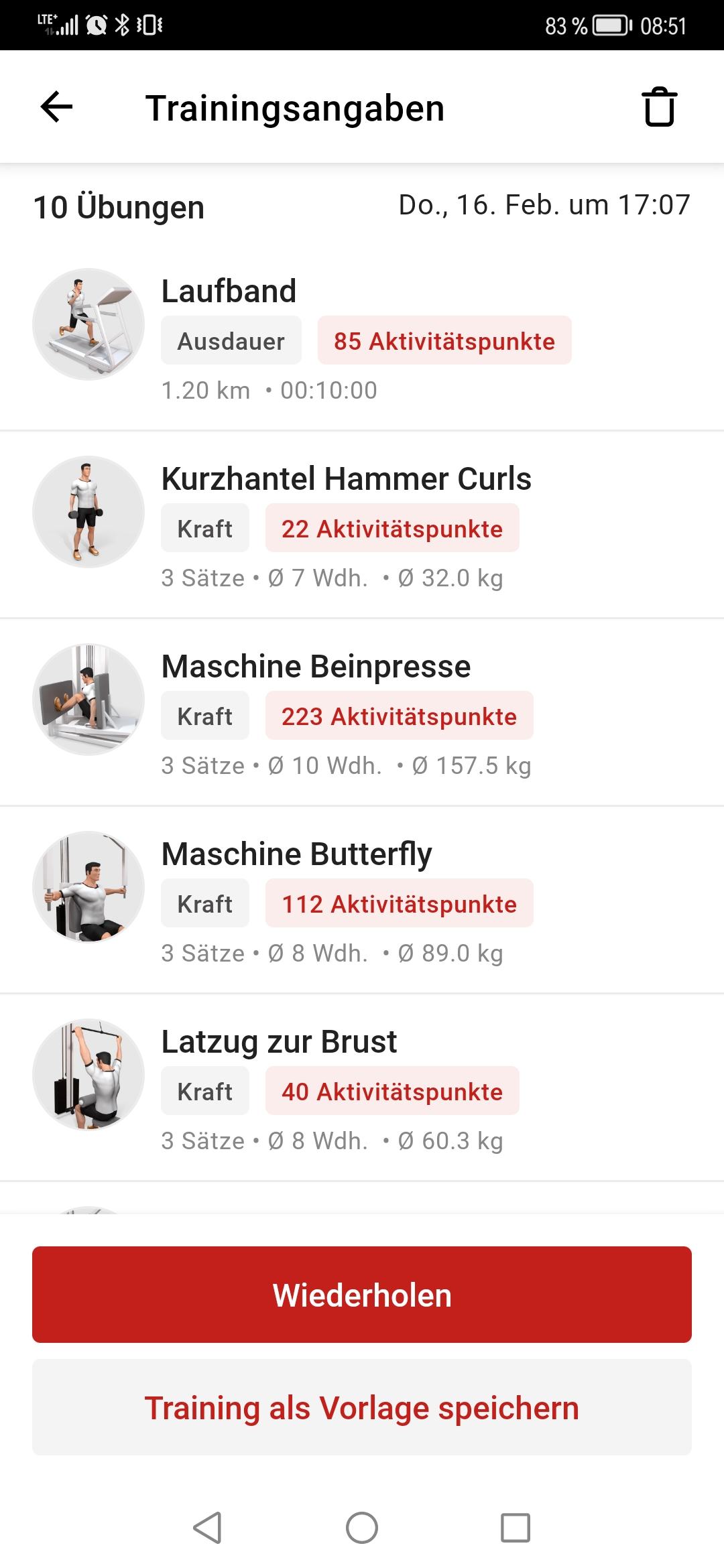
Task: Tap the system home button
Action: click(362, 1528)
